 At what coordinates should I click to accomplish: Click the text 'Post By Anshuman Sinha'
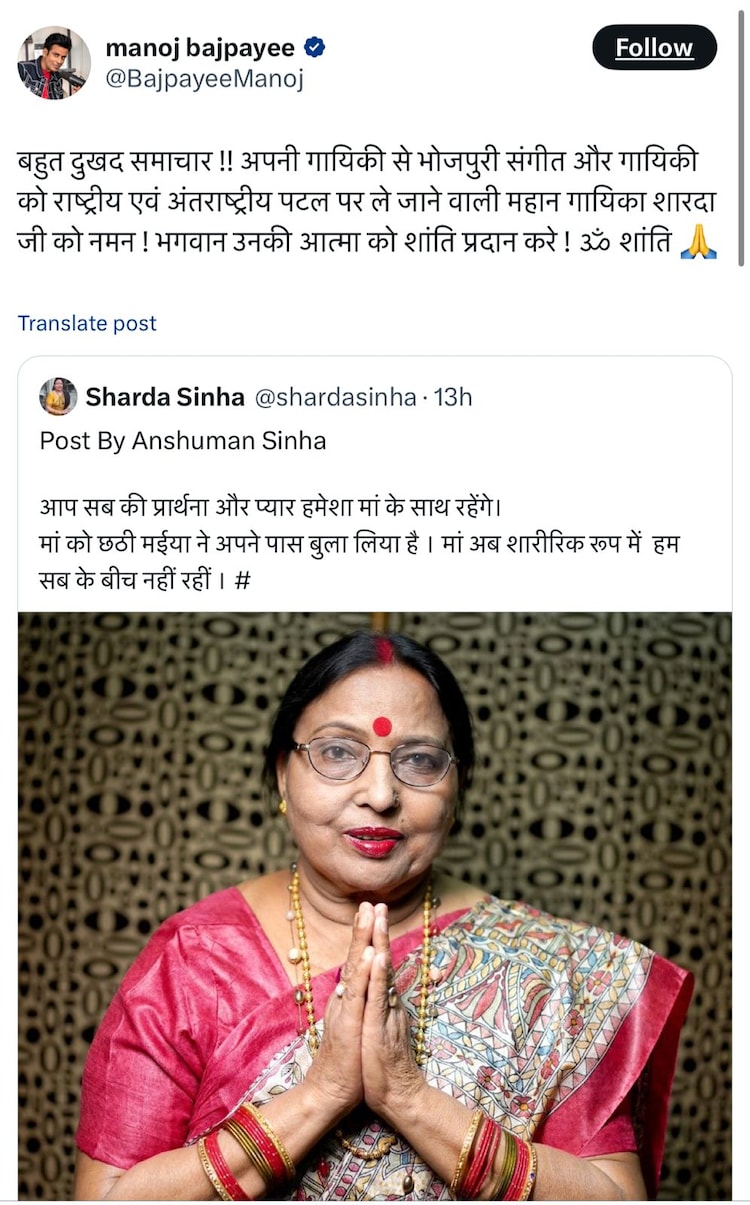(183, 441)
